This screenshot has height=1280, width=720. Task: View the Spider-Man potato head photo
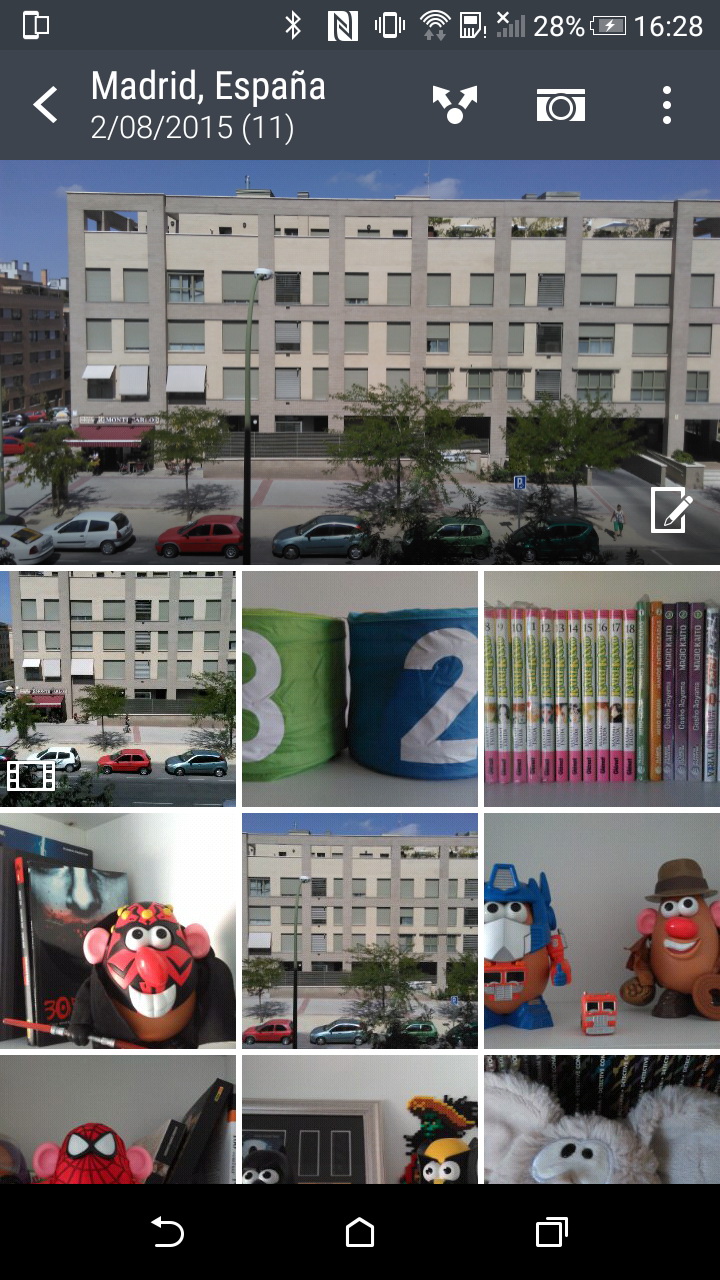click(118, 1120)
